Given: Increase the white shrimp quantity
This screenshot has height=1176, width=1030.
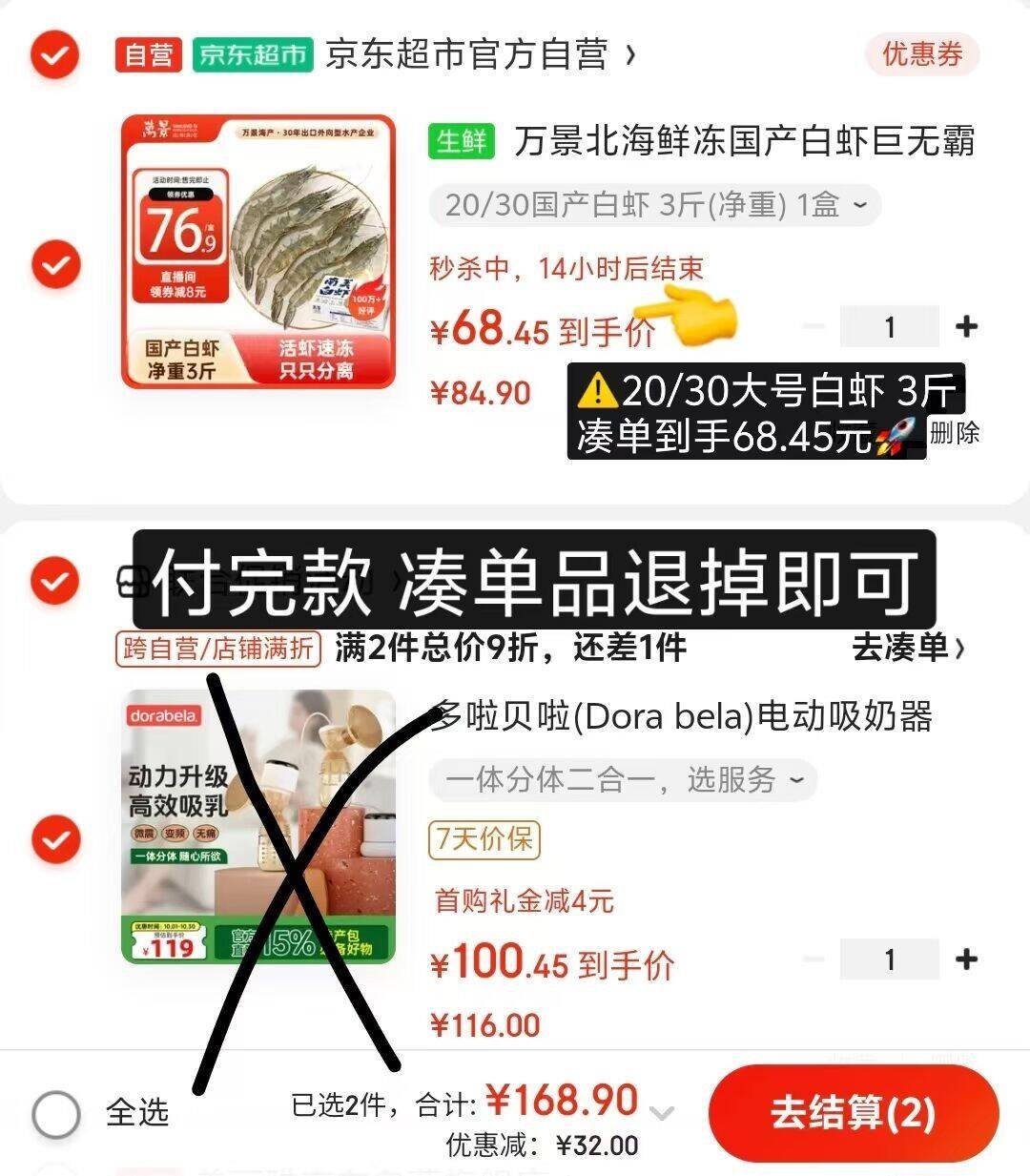Looking at the screenshot, I should tap(966, 326).
